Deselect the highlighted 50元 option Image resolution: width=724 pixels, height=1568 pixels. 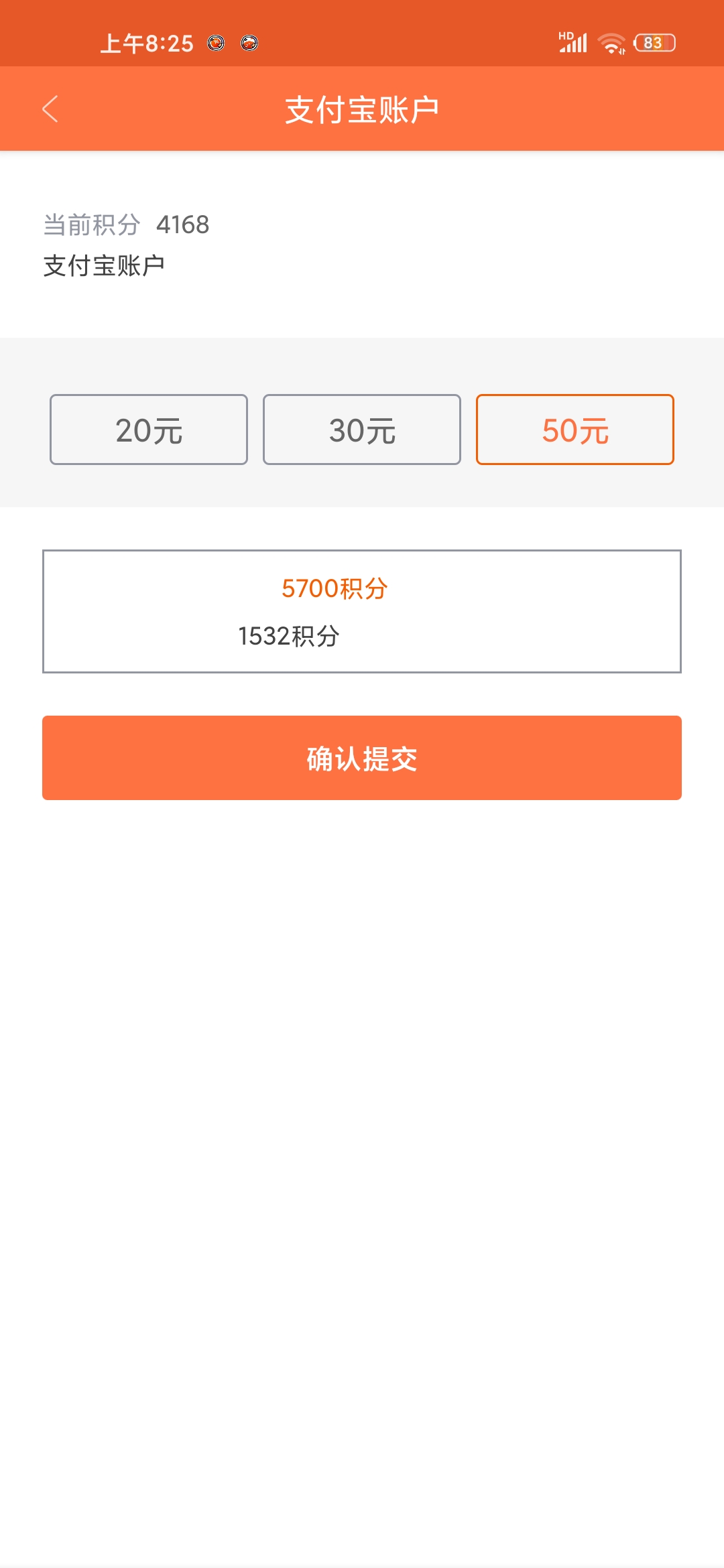[575, 430]
